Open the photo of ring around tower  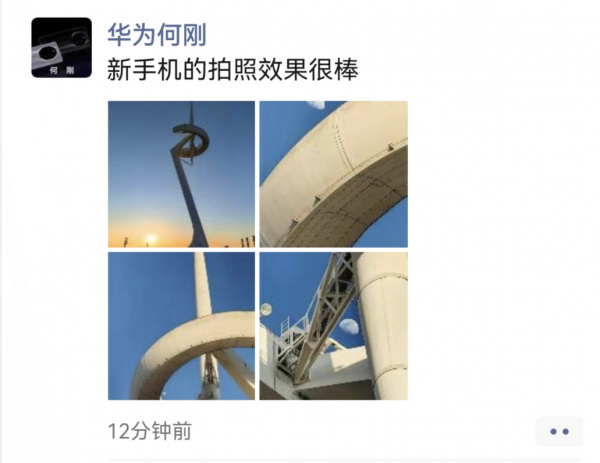click(181, 326)
